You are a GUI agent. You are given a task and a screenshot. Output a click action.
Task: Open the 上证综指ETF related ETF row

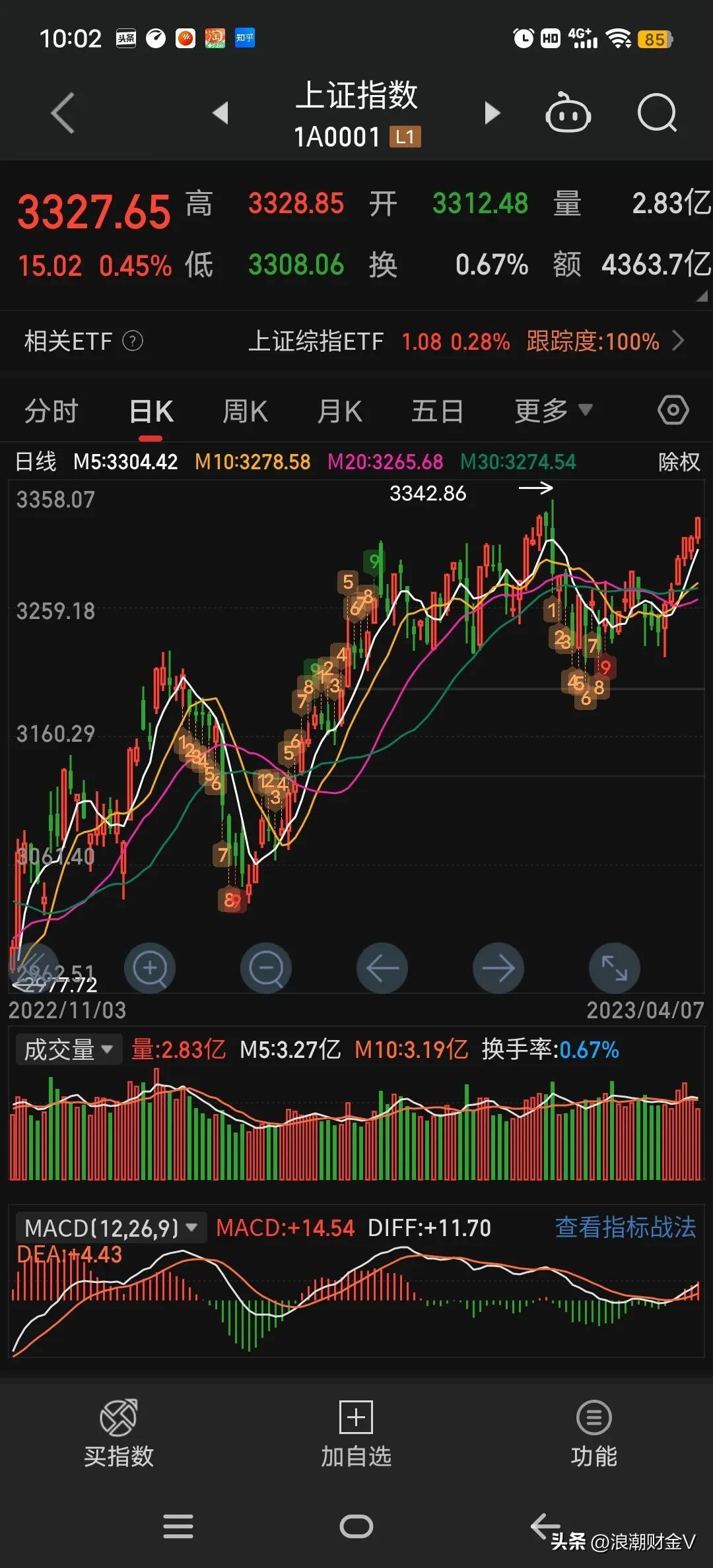[x=462, y=341]
